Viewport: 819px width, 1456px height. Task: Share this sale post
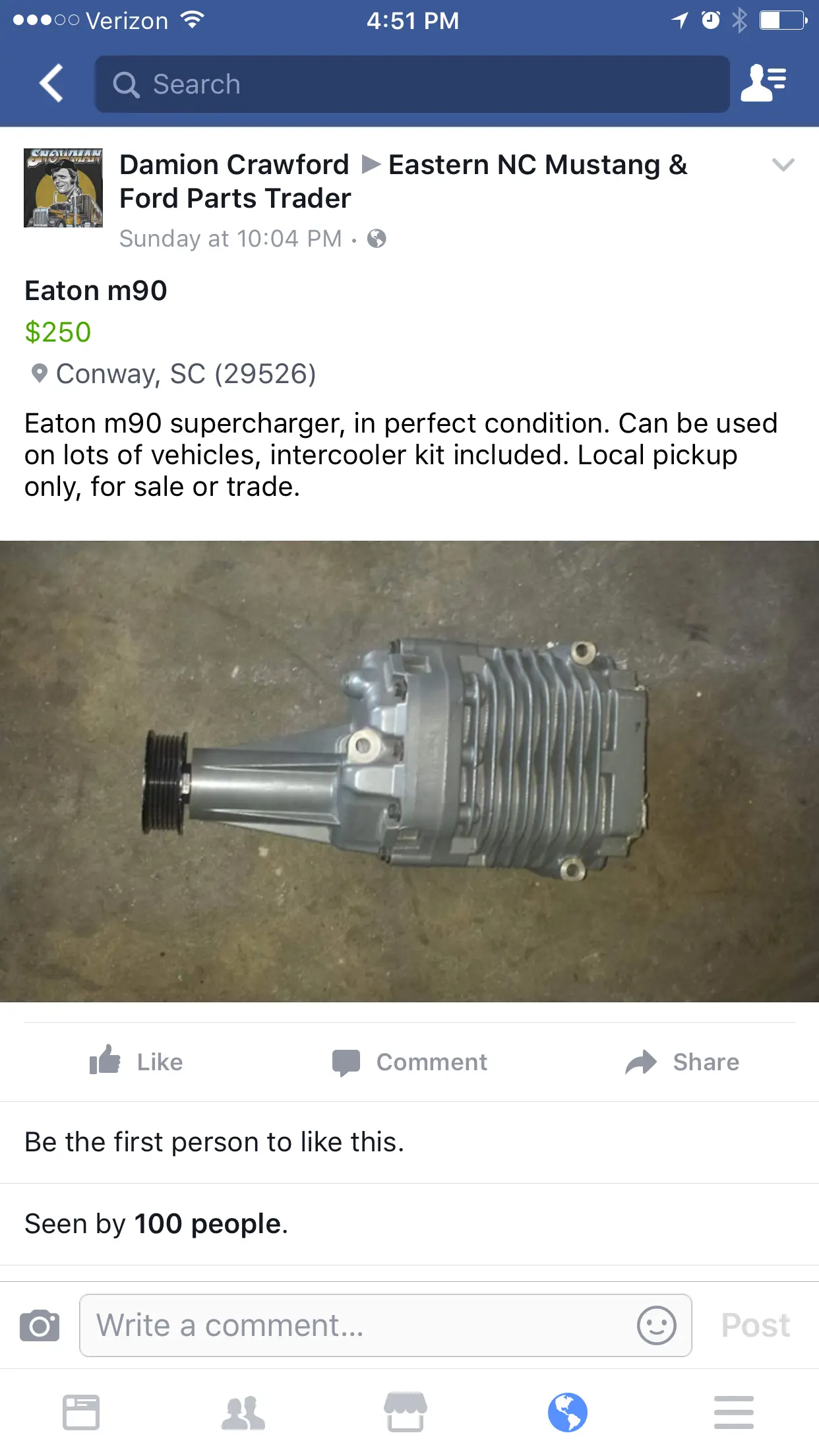[682, 1062]
